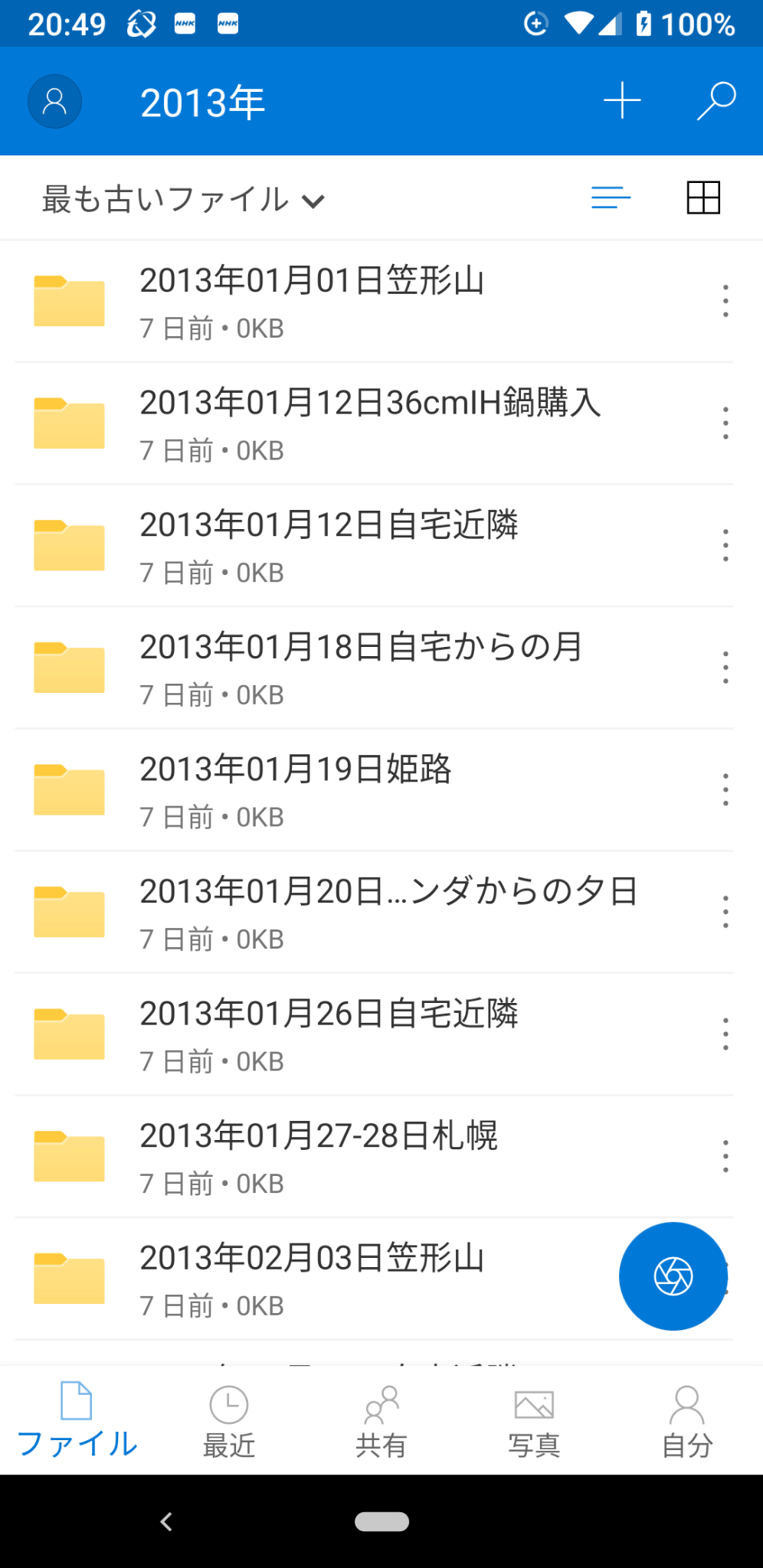Screen dimensions: 763x1568
Task: Tap the system back arrow
Action: coord(166,1521)
